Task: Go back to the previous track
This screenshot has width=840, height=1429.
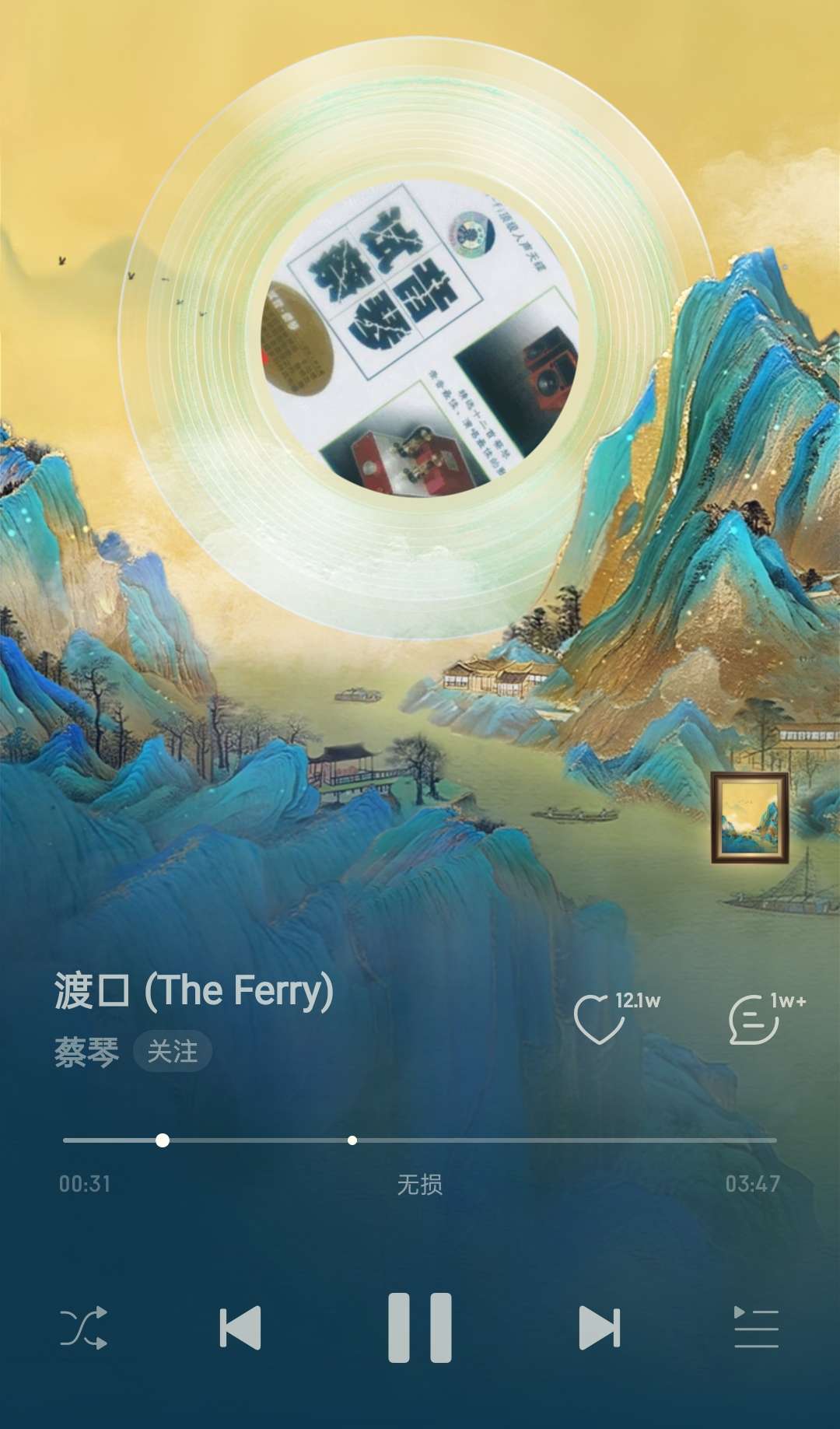Action: point(240,1327)
